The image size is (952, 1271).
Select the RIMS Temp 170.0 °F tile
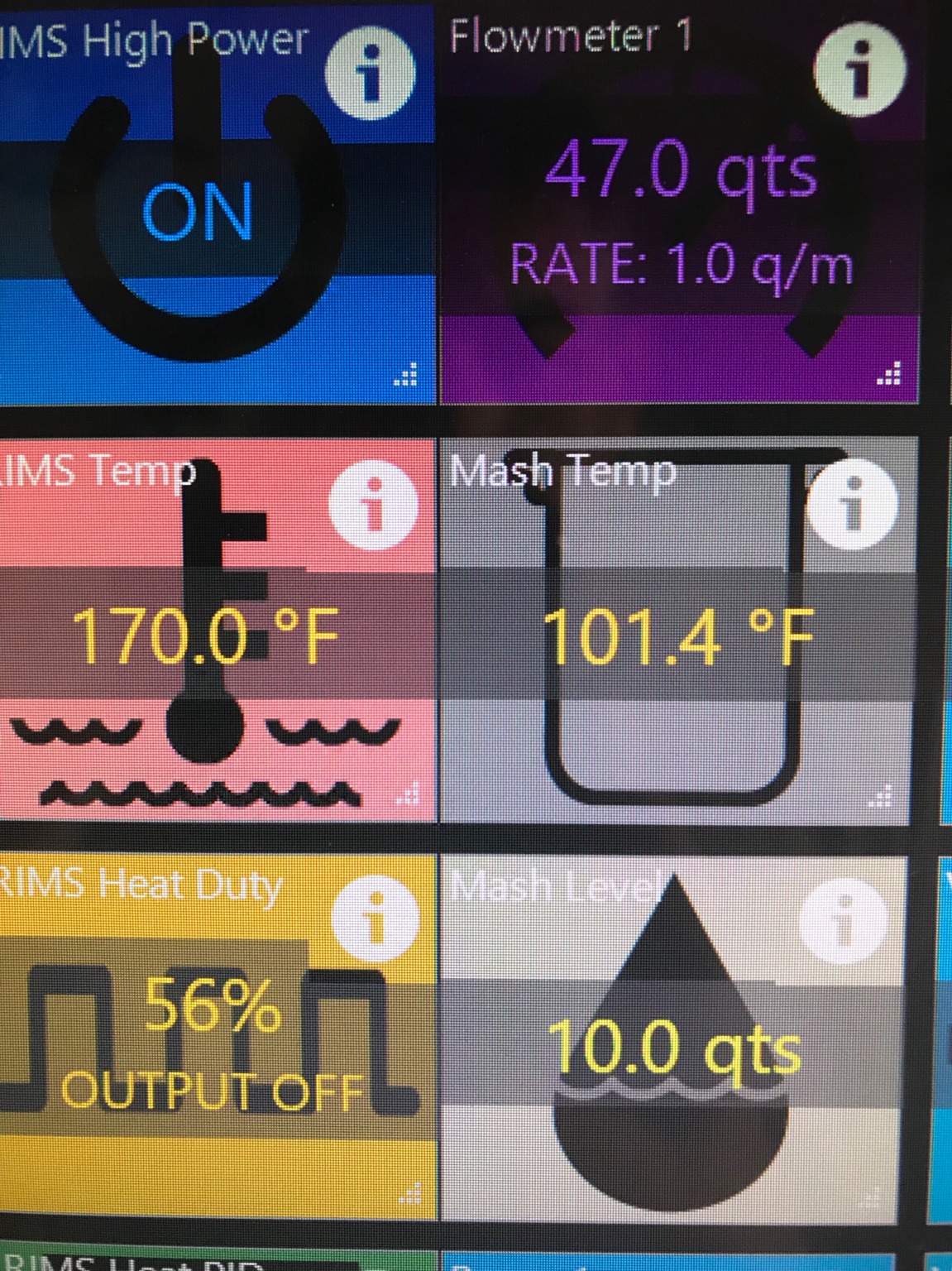[207, 636]
